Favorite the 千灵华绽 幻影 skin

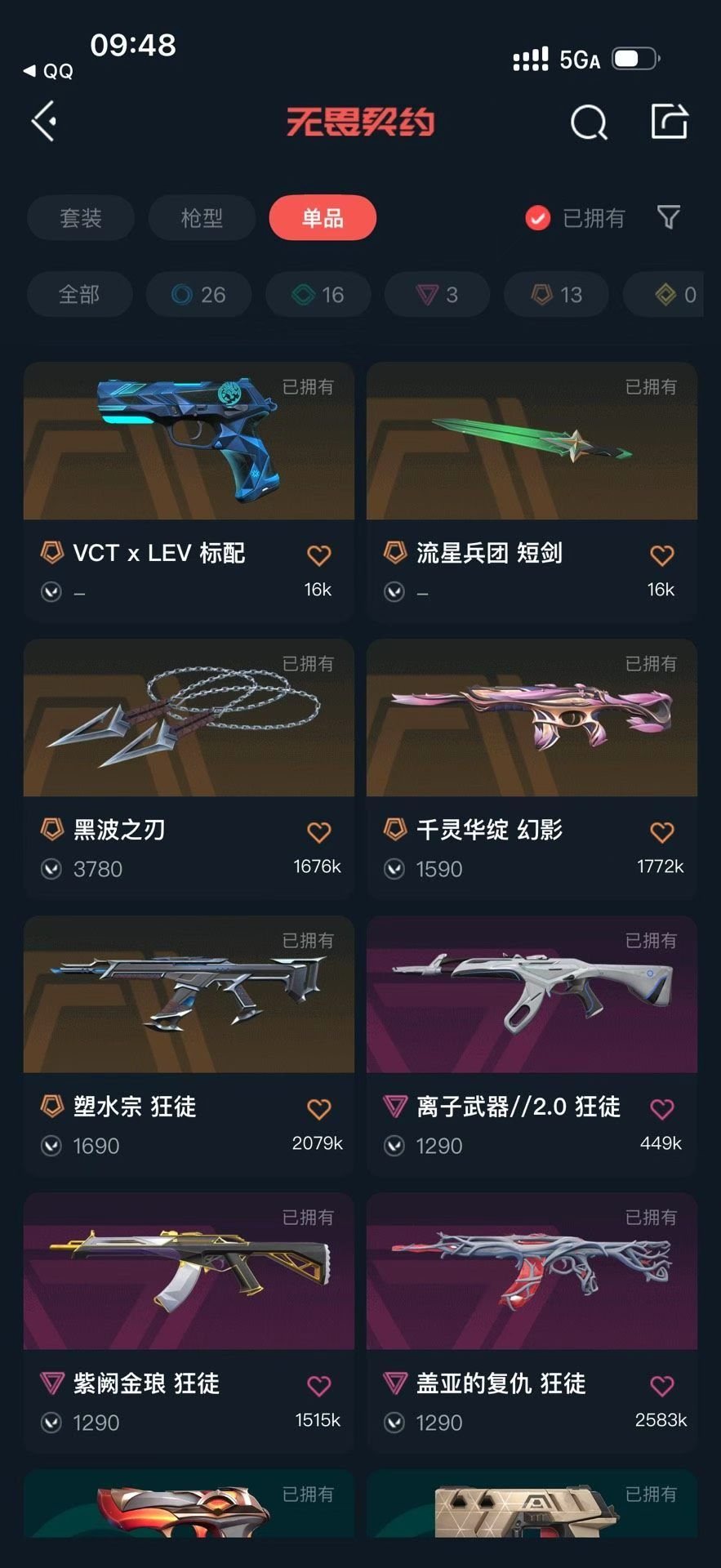(661, 832)
